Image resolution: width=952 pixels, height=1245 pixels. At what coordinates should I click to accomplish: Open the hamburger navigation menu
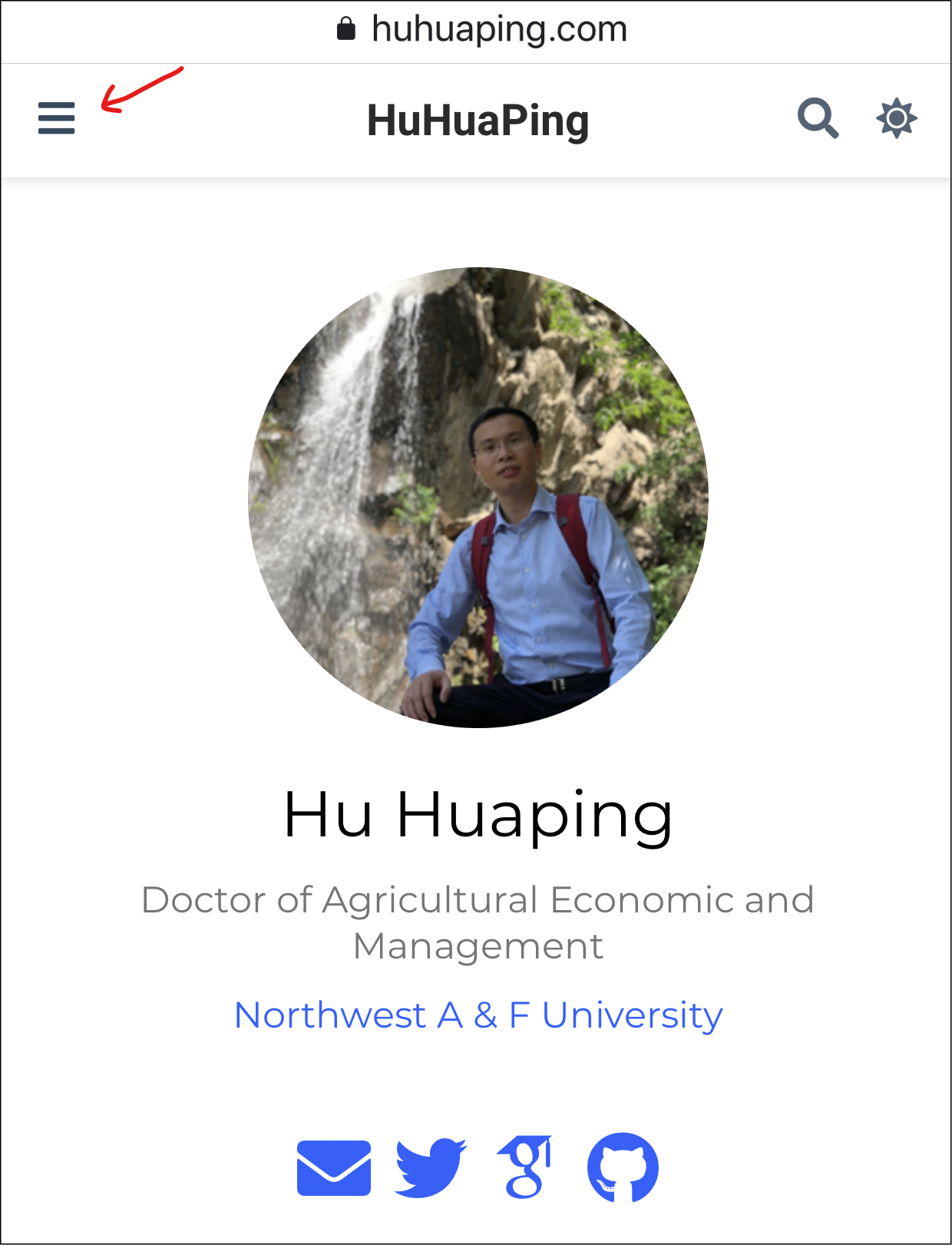tap(57, 119)
